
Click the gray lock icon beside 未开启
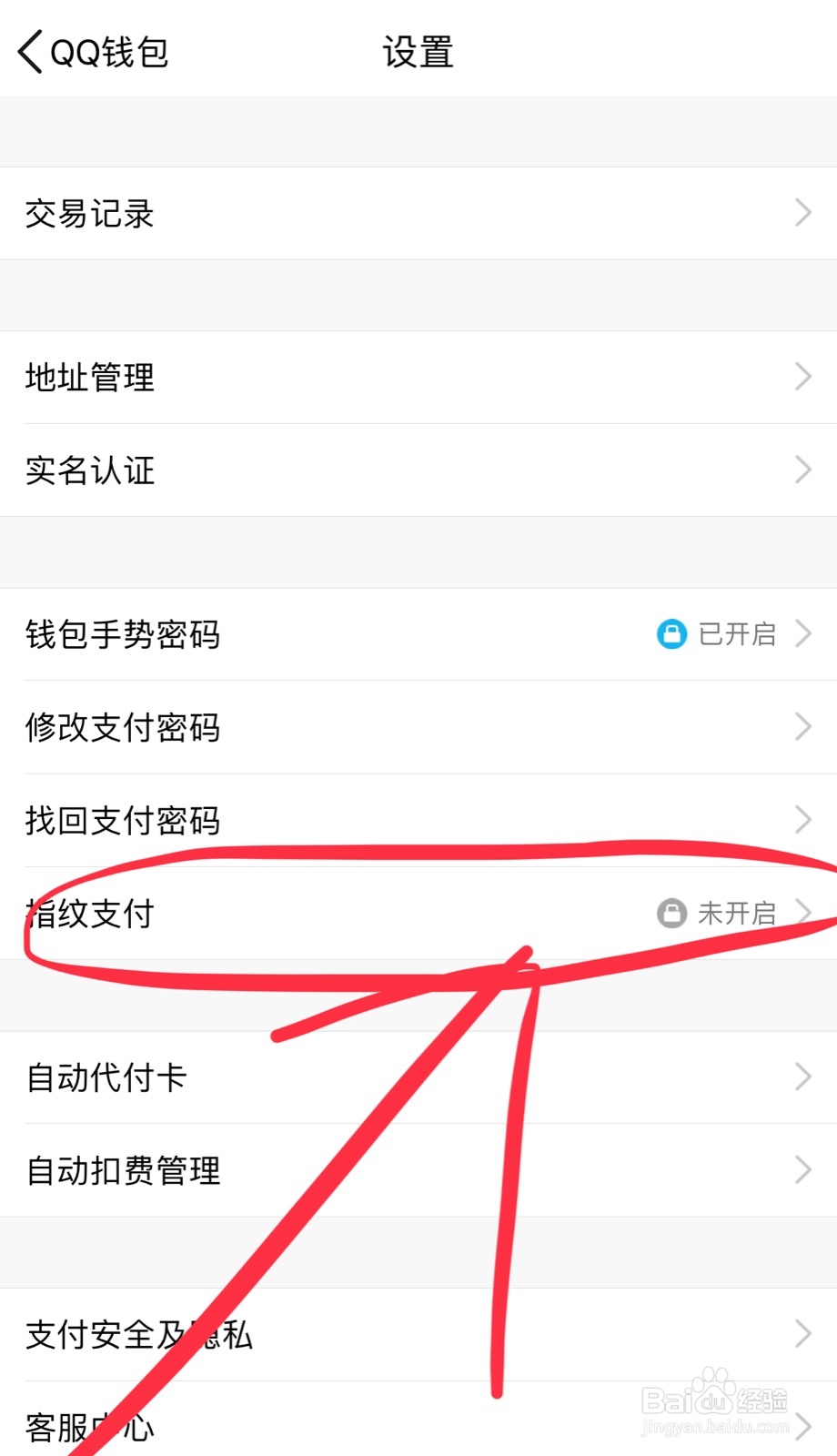[671, 914]
